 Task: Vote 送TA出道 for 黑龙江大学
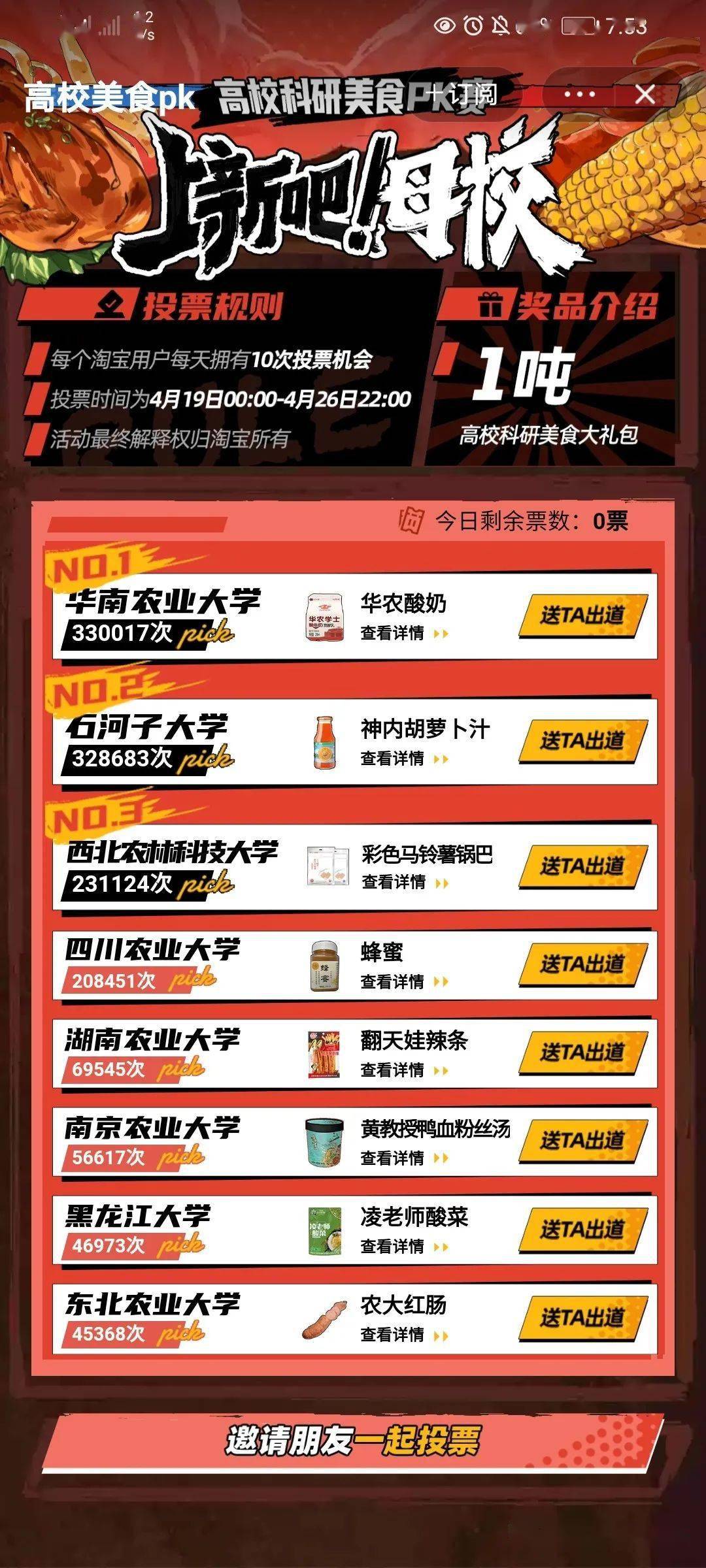coord(582,1229)
